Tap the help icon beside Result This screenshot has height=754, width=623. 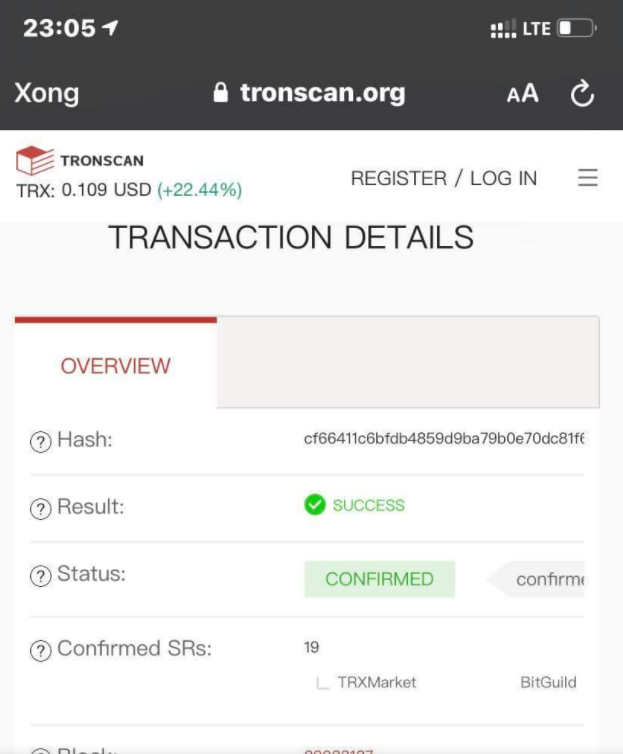pos(41,508)
